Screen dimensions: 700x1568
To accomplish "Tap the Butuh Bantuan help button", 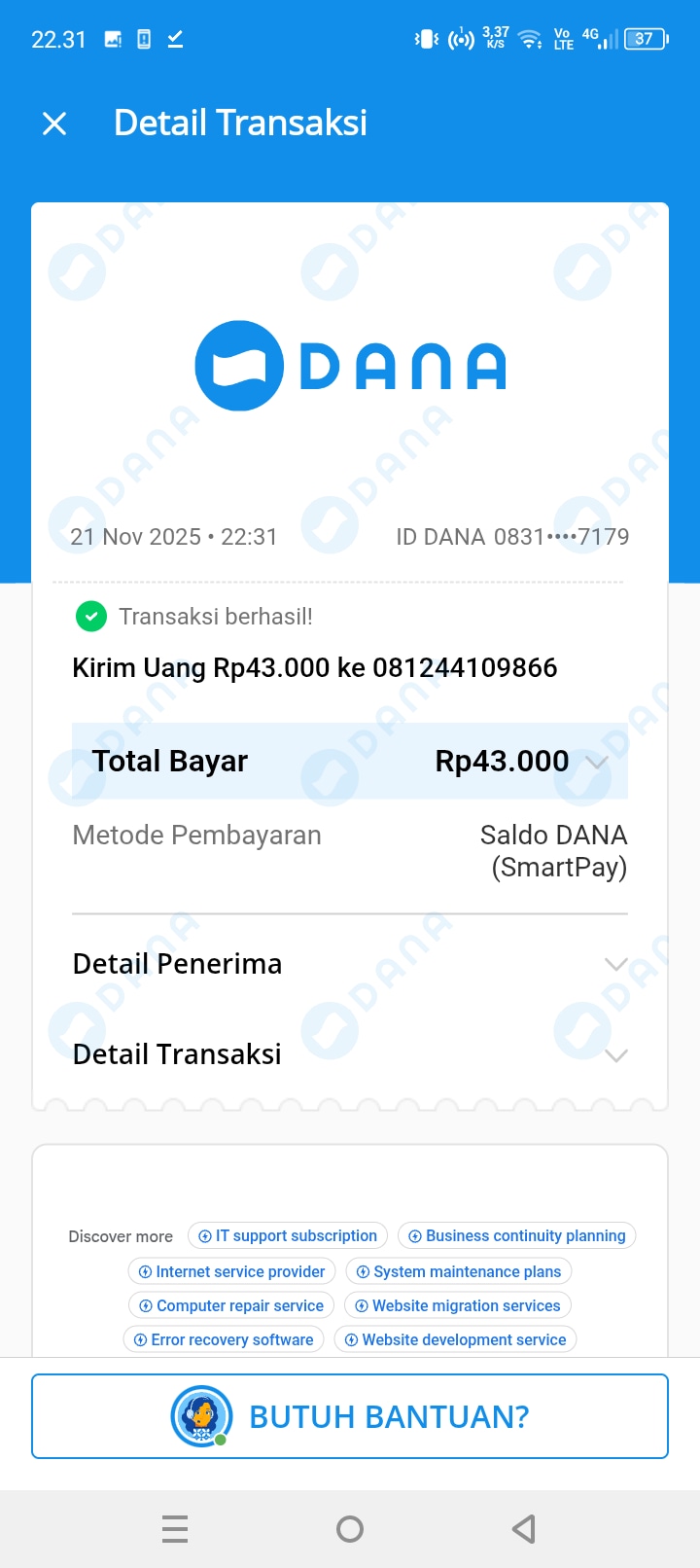I will coord(350,1416).
